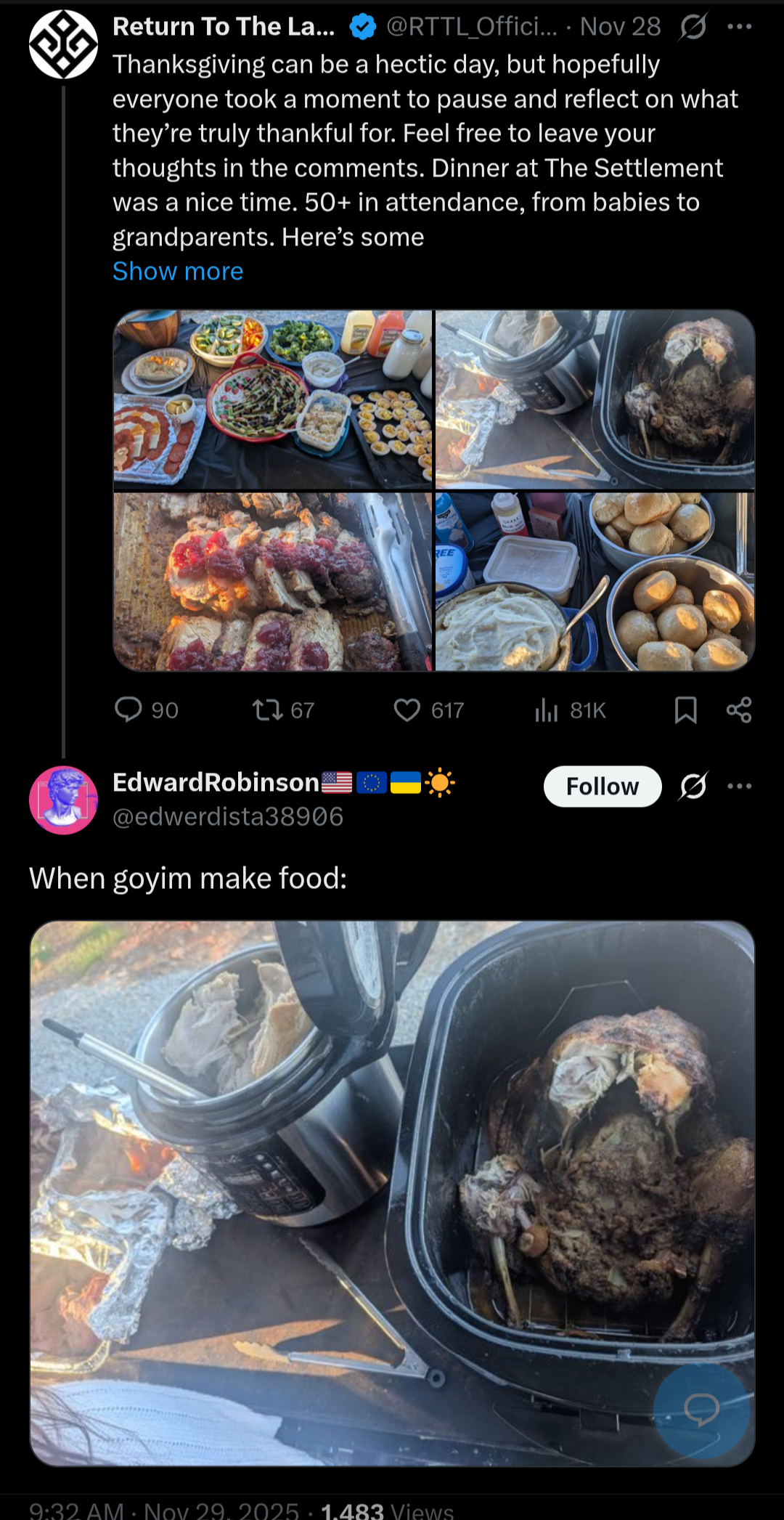The width and height of the screenshot is (784, 1520).
Task: Tap the Grok icon beside the Follow button
Action: (693, 787)
